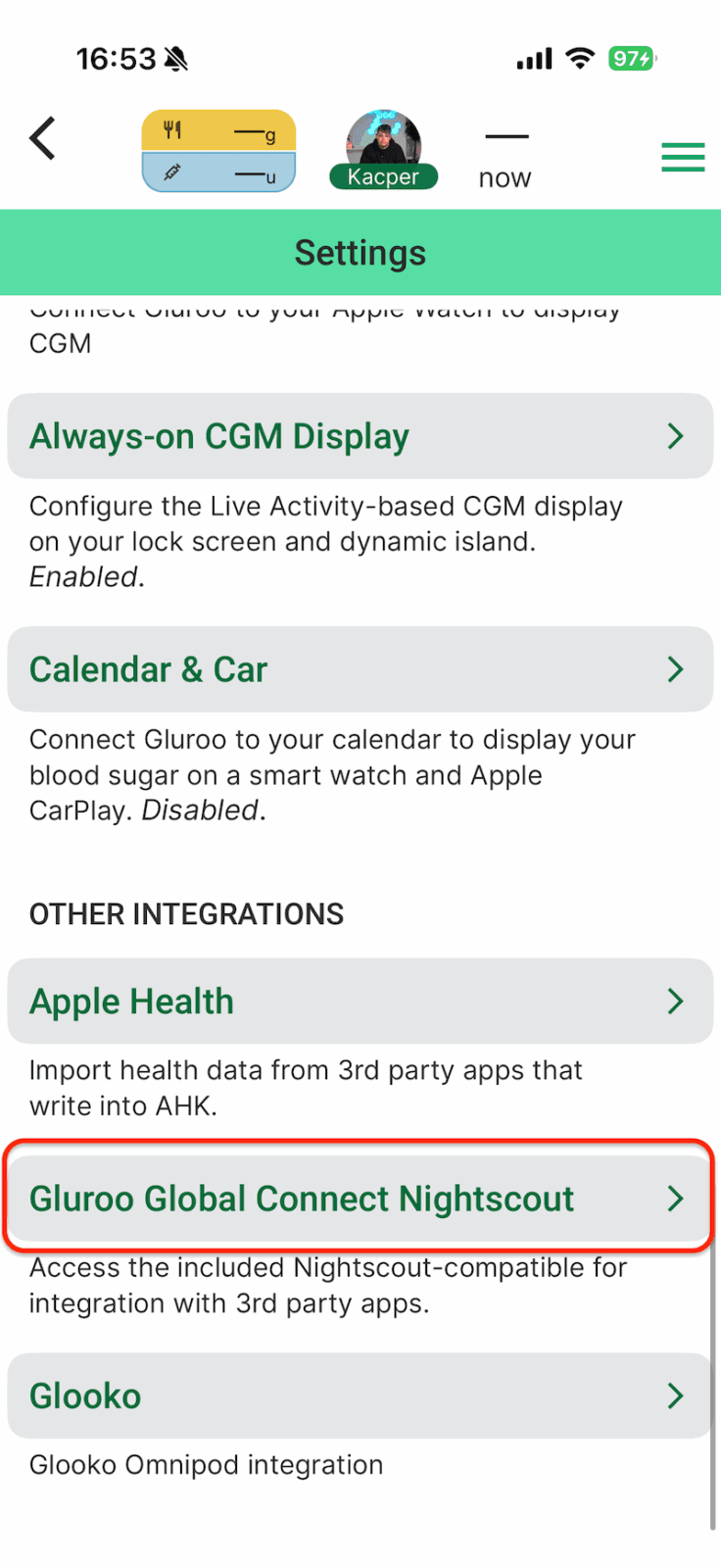
Task: Open Glooko integration row
Action: click(x=360, y=1396)
